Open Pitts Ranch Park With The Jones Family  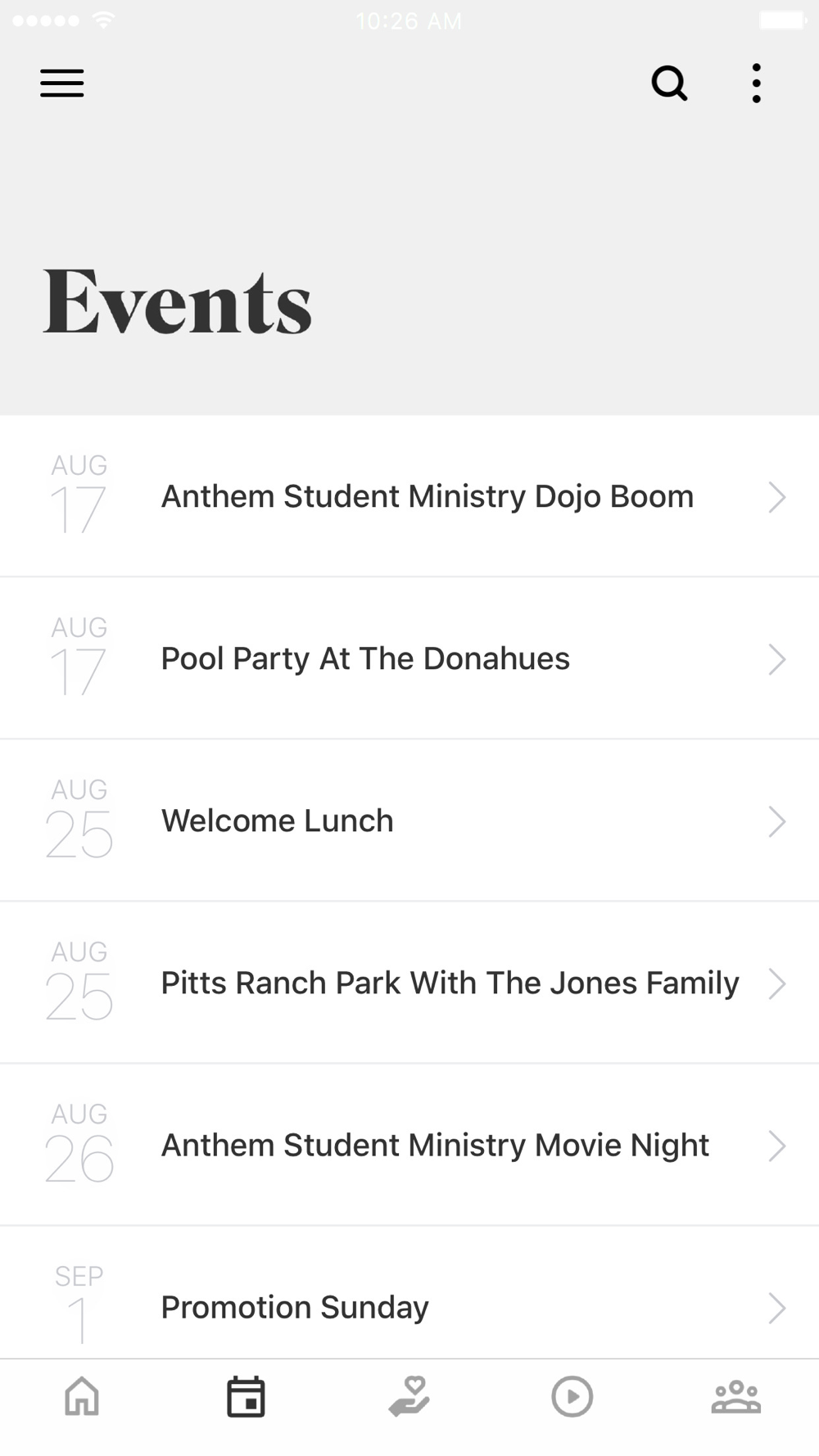pyautogui.click(x=409, y=983)
